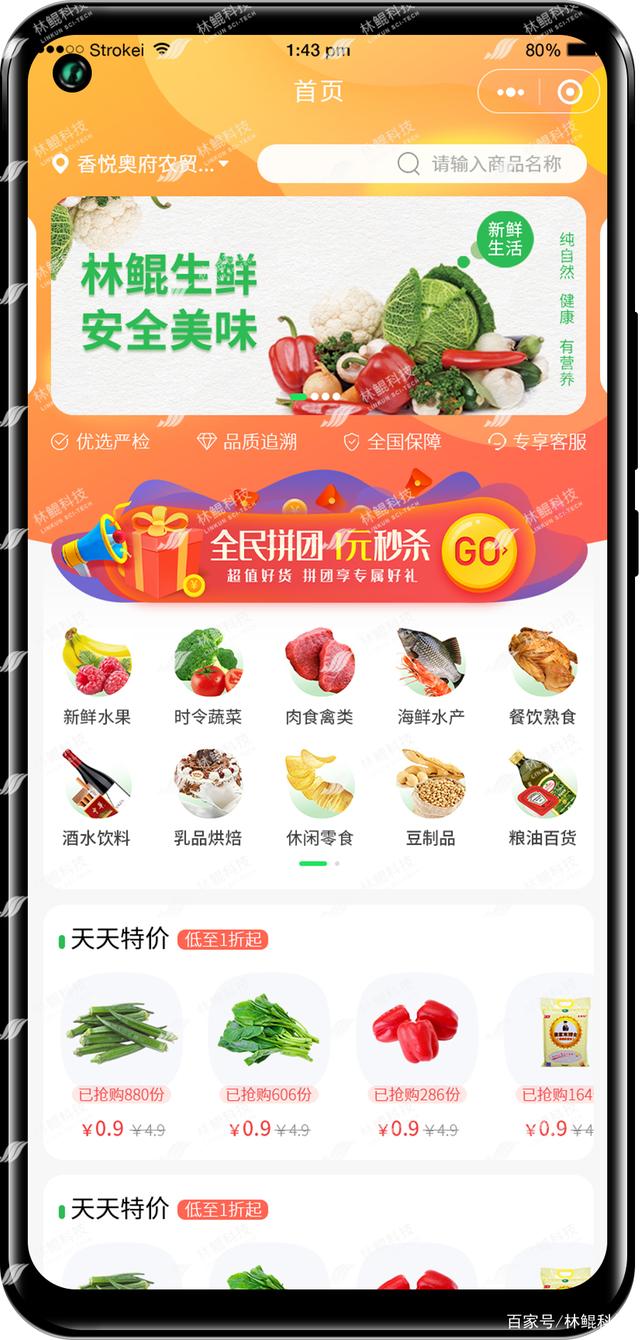Browse the 肉食禽类 category
640x1340 pixels.
320,675
